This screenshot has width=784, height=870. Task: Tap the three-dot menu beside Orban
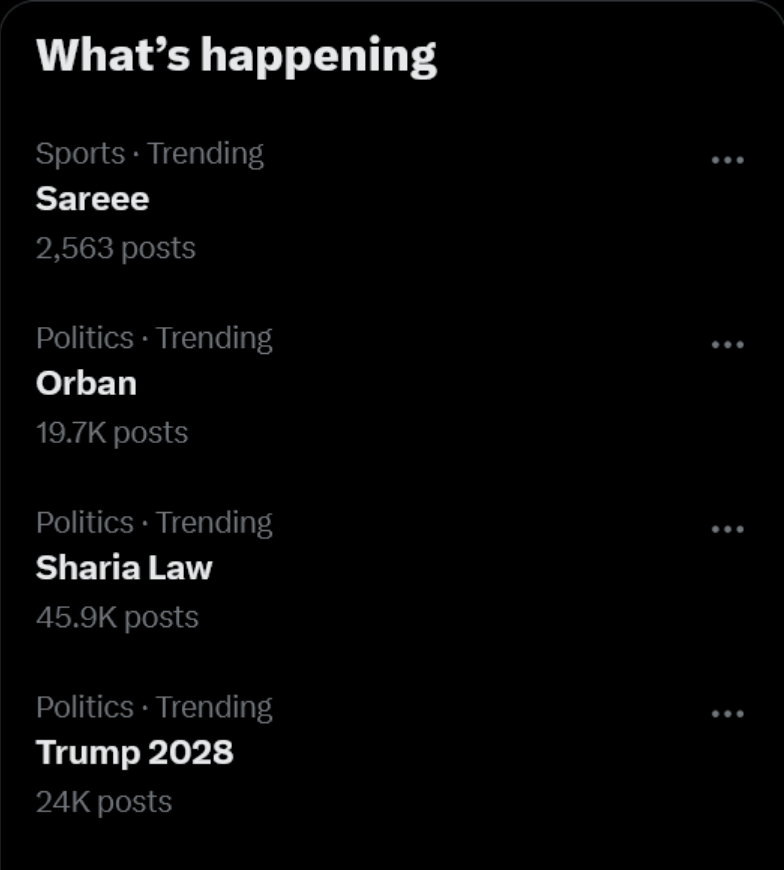click(x=727, y=345)
